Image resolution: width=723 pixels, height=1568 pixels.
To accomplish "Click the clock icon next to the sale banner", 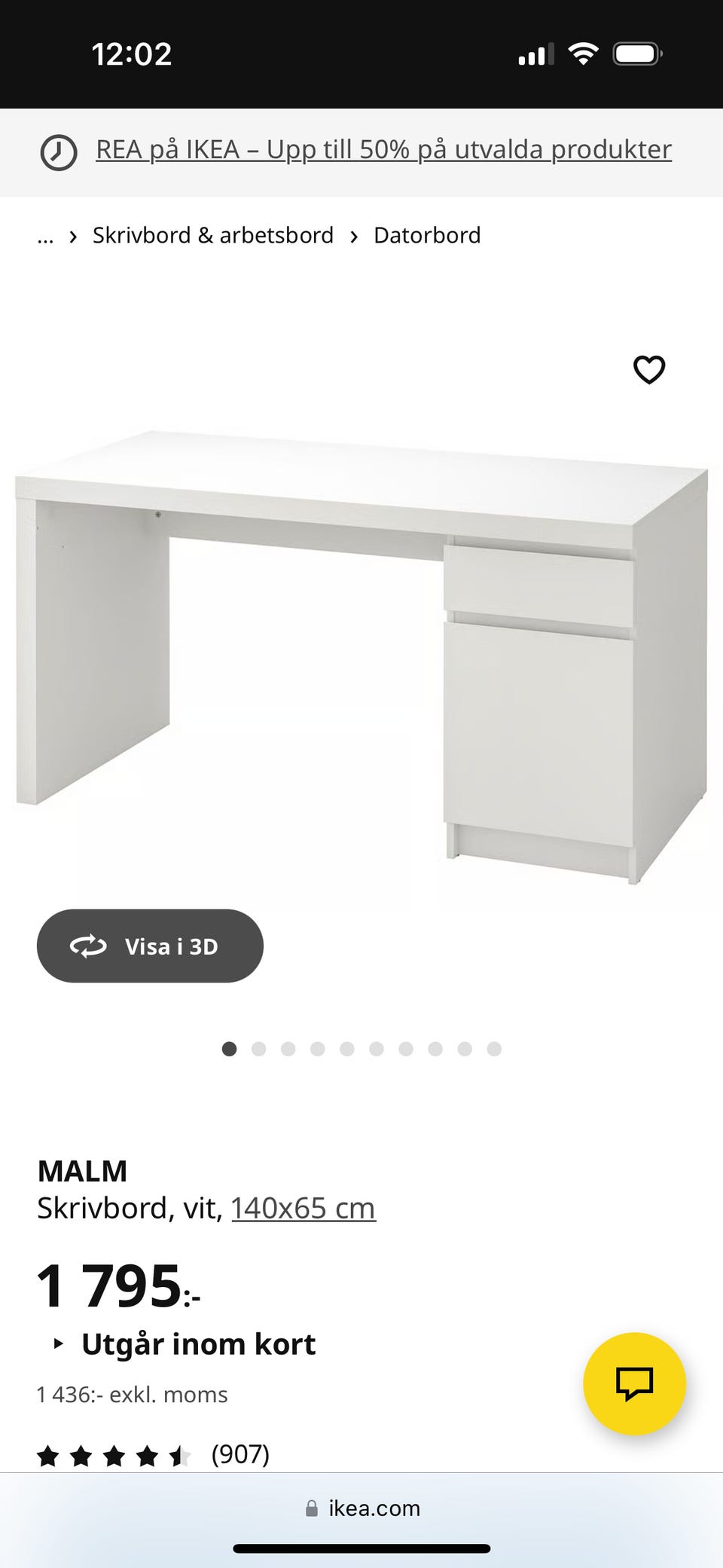I will pos(58,151).
